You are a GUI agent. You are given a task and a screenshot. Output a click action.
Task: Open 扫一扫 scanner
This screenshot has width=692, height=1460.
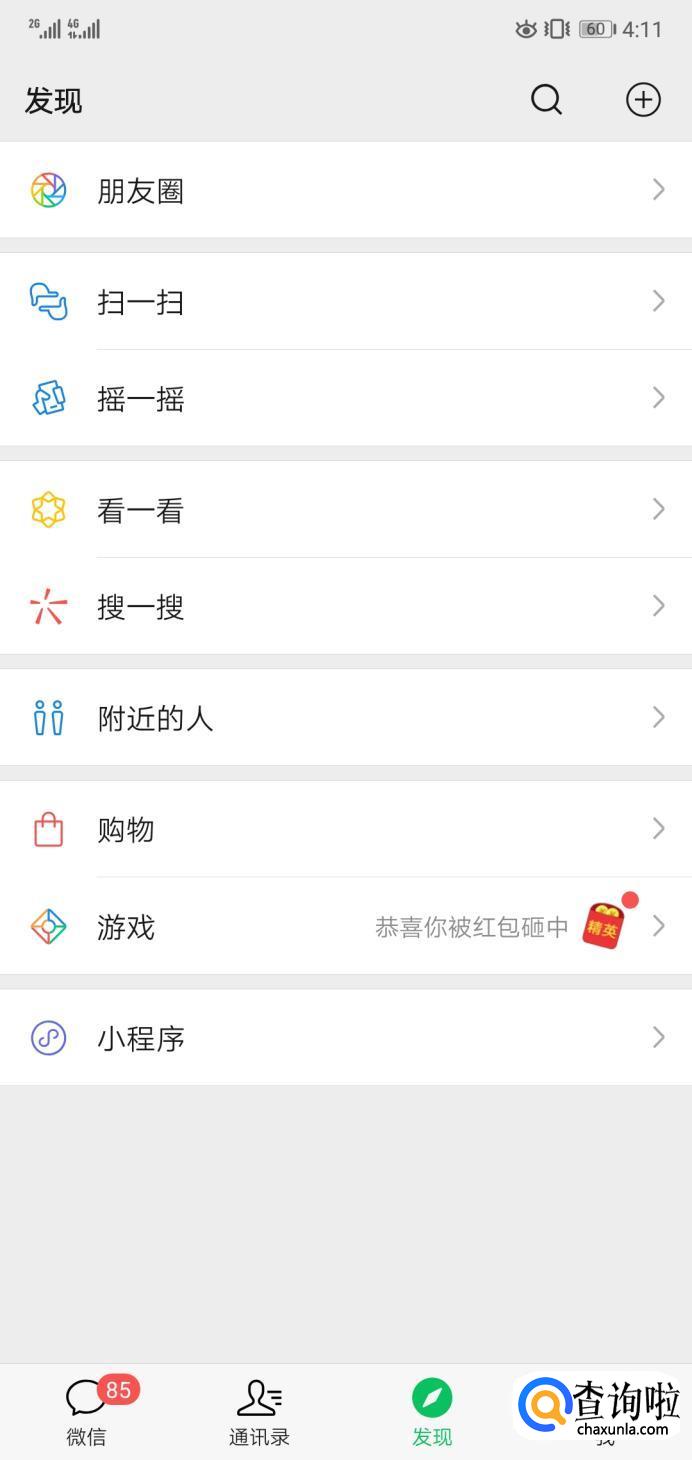(346, 301)
